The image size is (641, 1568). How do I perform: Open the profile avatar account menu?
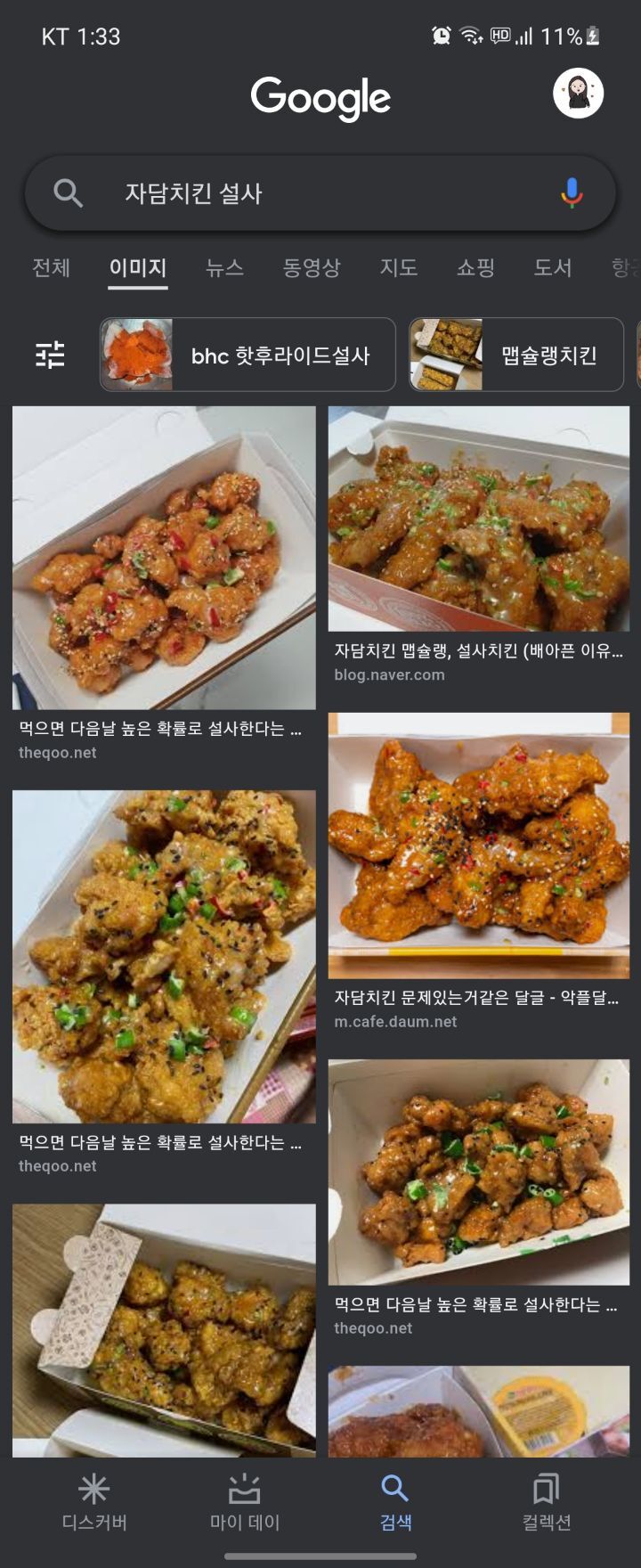pyautogui.click(x=579, y=94)
